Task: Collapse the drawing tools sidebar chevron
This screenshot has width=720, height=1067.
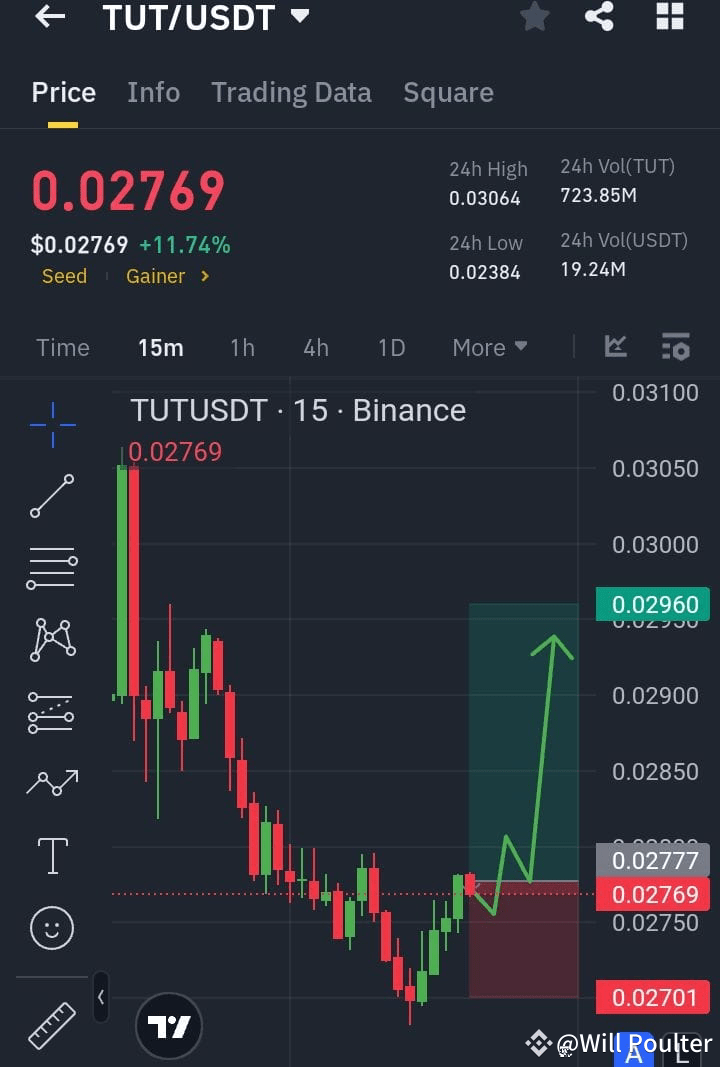Action: pos(100,997)
